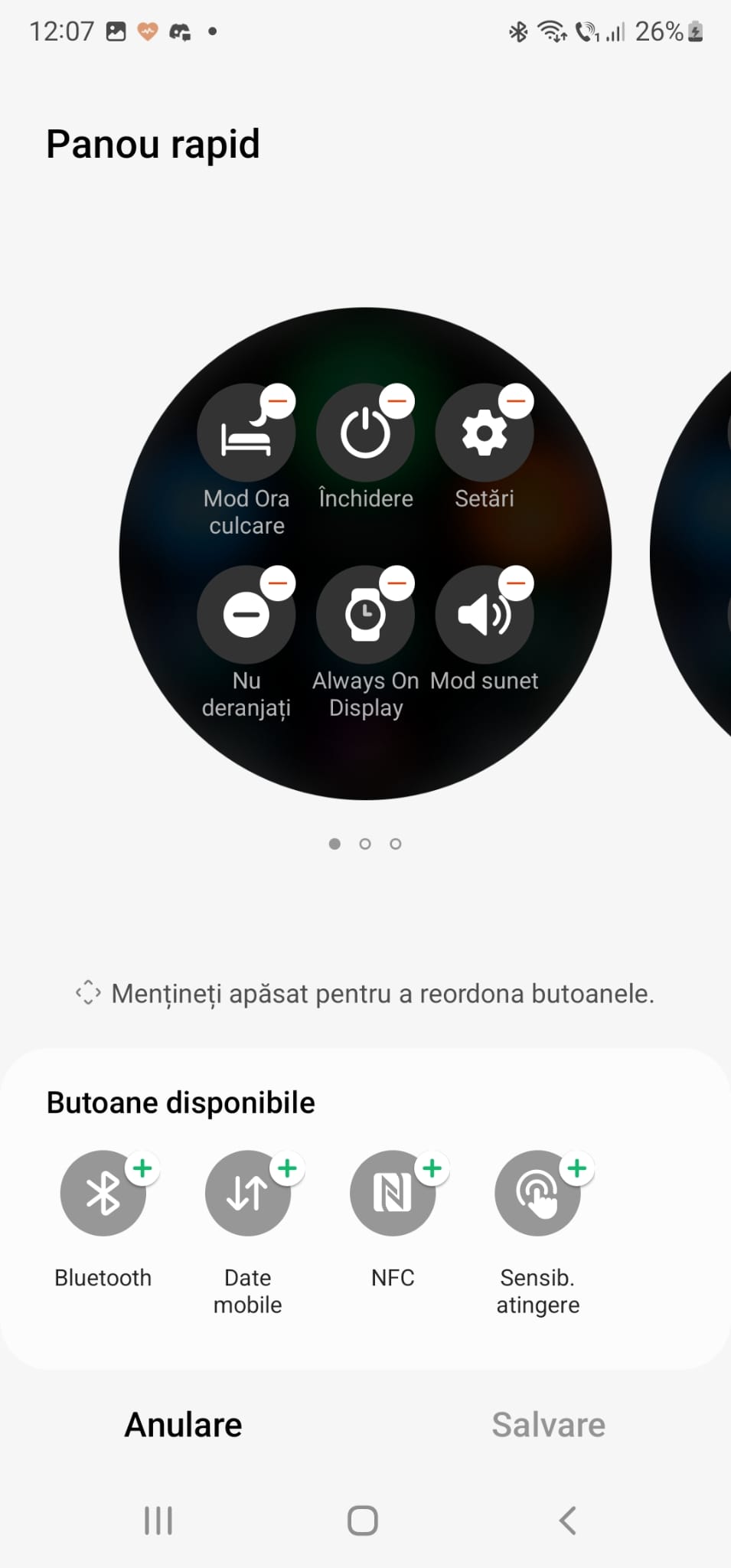
Task: Open the recent apps view
Action: point(158,1521)
